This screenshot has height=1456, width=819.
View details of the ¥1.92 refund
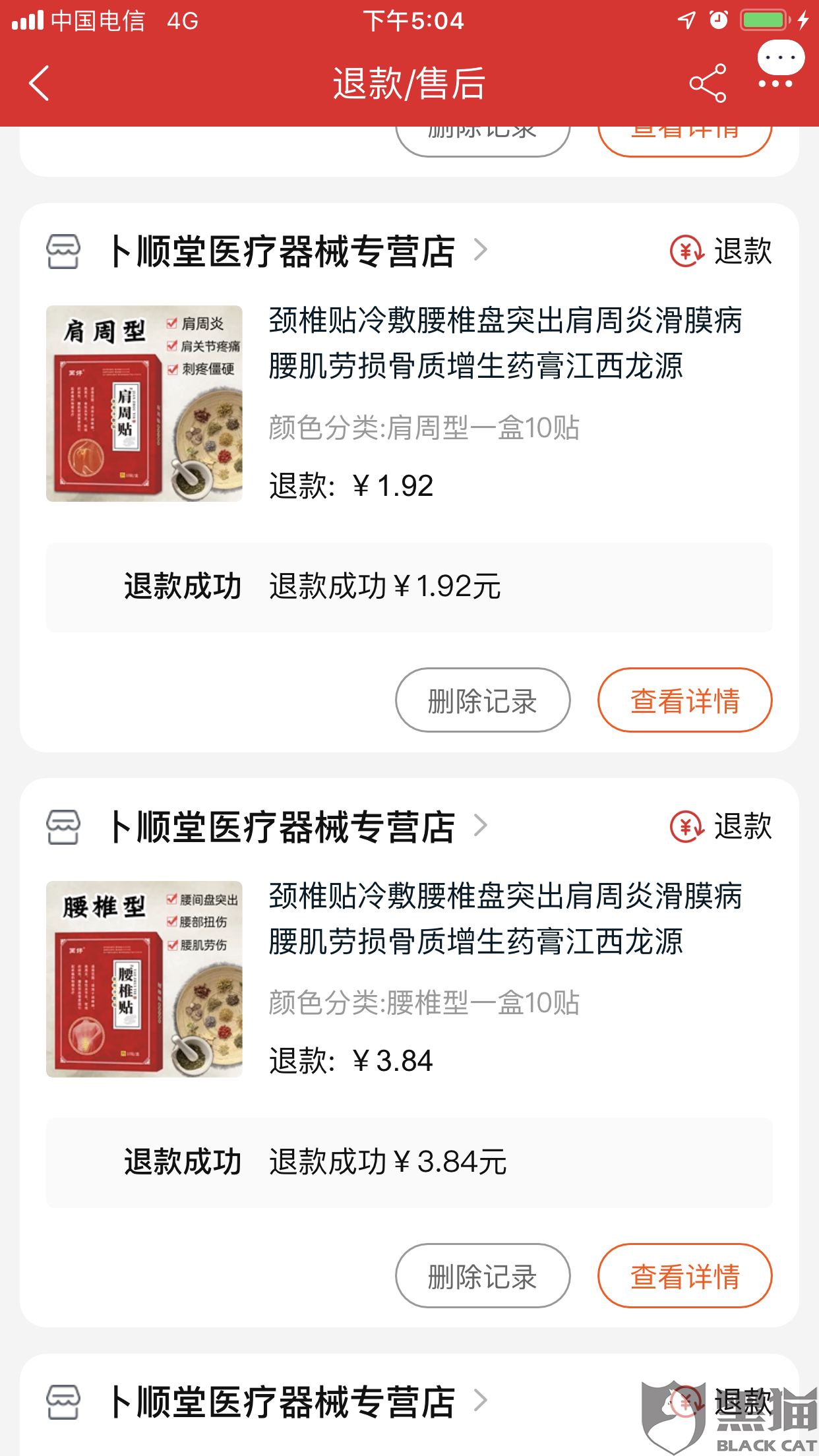pyautogui.click(x=684, y=700)
